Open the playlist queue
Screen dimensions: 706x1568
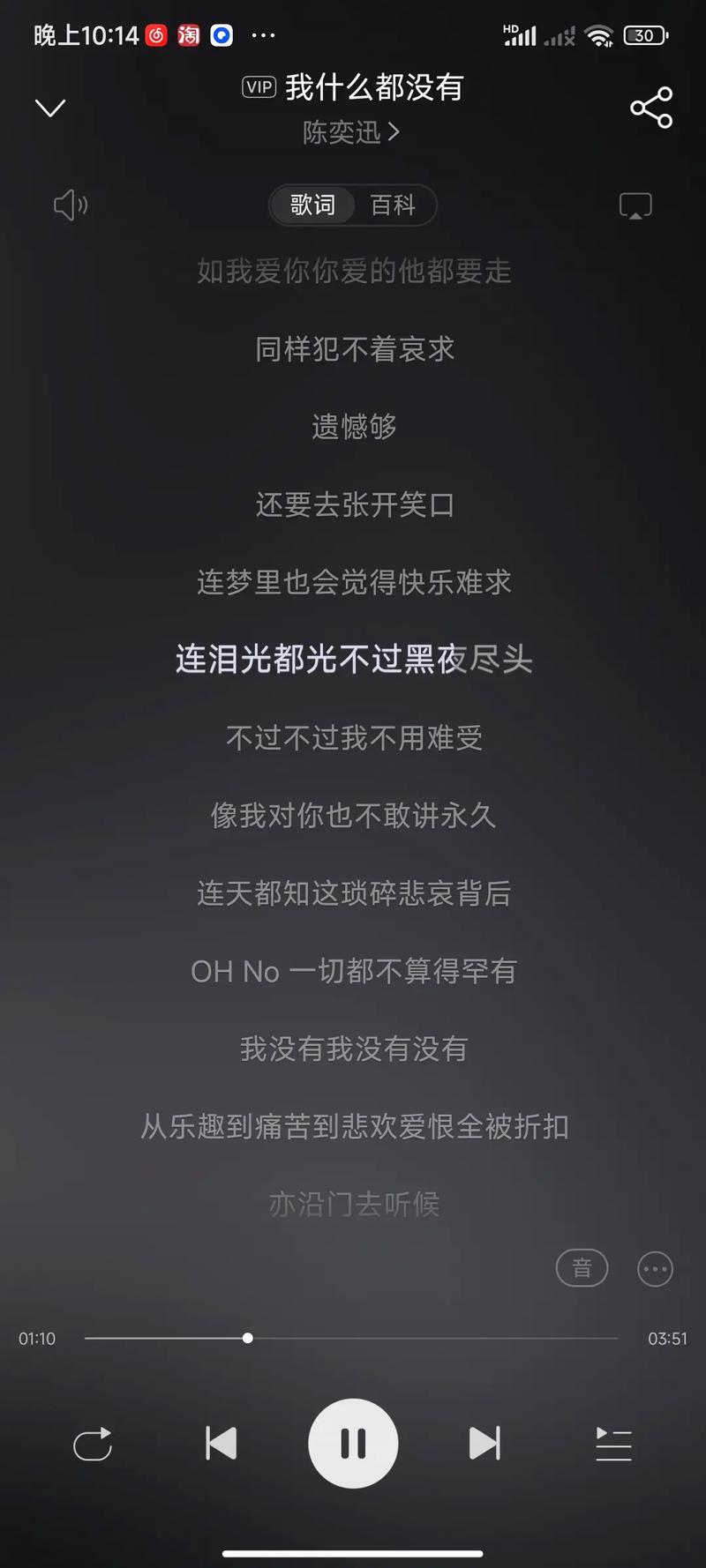click(x=613, y=1444)
